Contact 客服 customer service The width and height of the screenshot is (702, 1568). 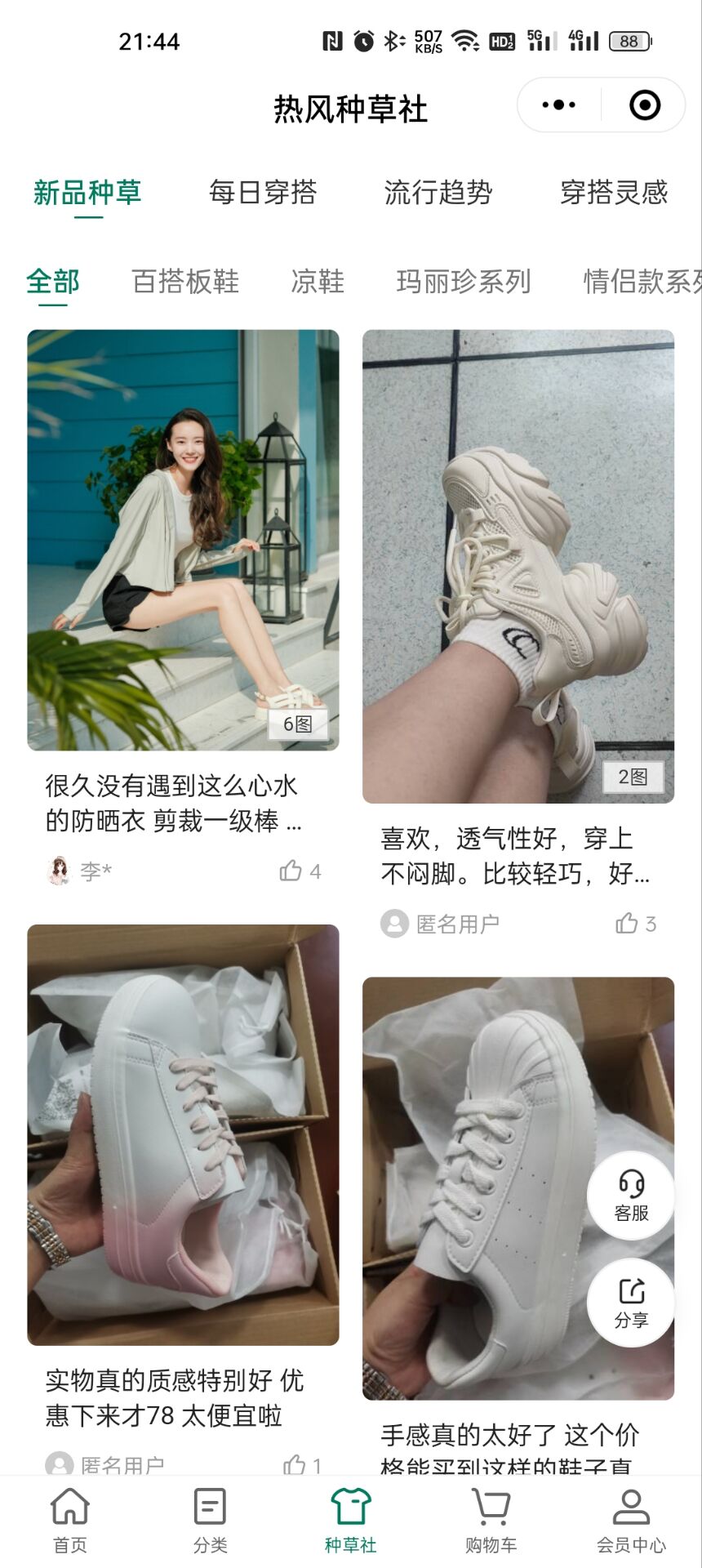[631, 1195]
